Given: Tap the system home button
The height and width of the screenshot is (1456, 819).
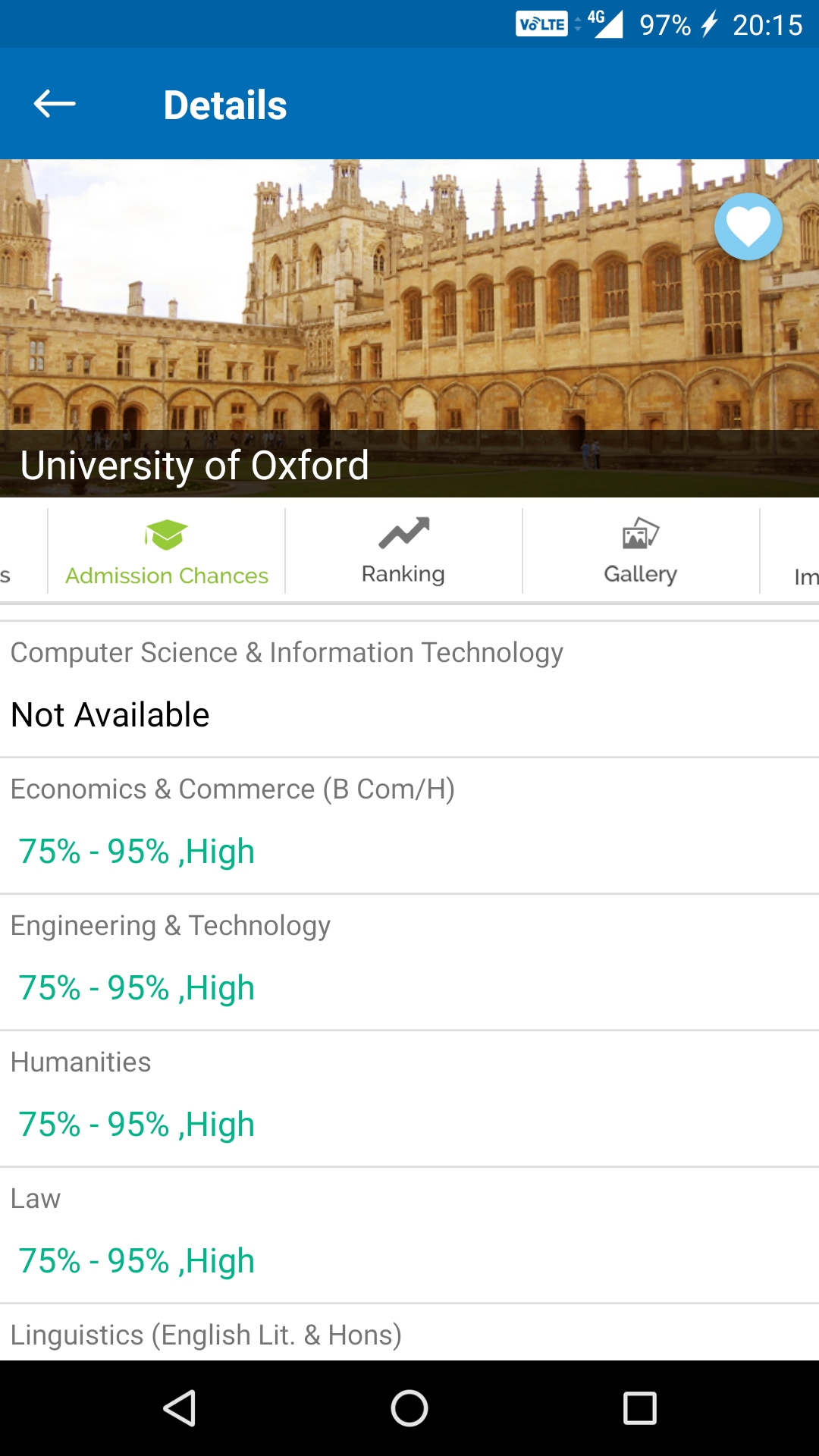Looking at the screenshot, I should point(409,1408).
